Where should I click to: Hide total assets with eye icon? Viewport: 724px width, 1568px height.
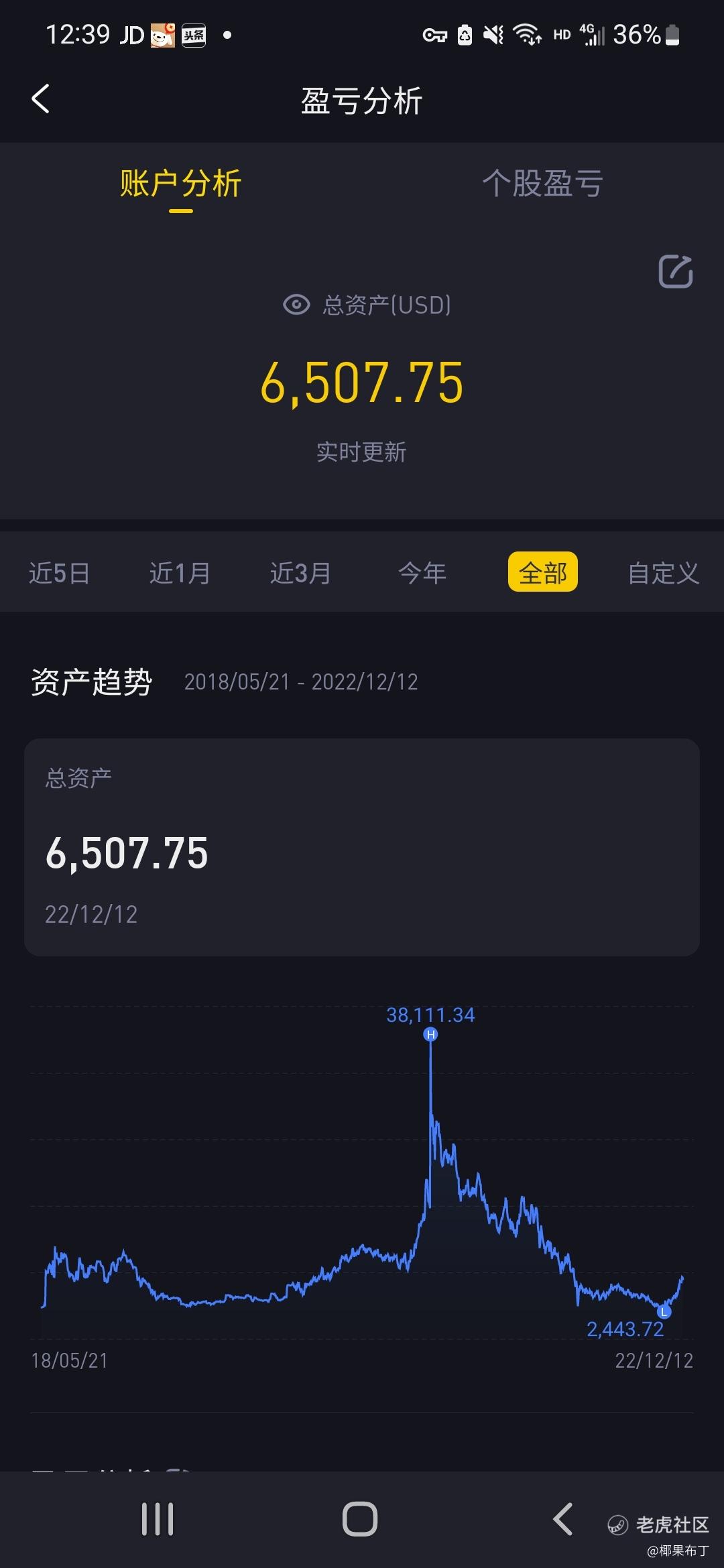[x=296, y=305]
